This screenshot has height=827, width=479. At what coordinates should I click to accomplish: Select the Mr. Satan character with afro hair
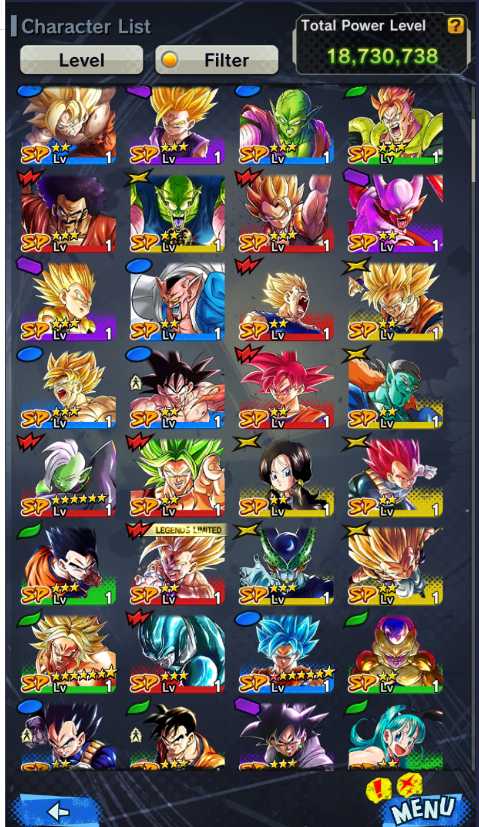[x=68, y=212]
